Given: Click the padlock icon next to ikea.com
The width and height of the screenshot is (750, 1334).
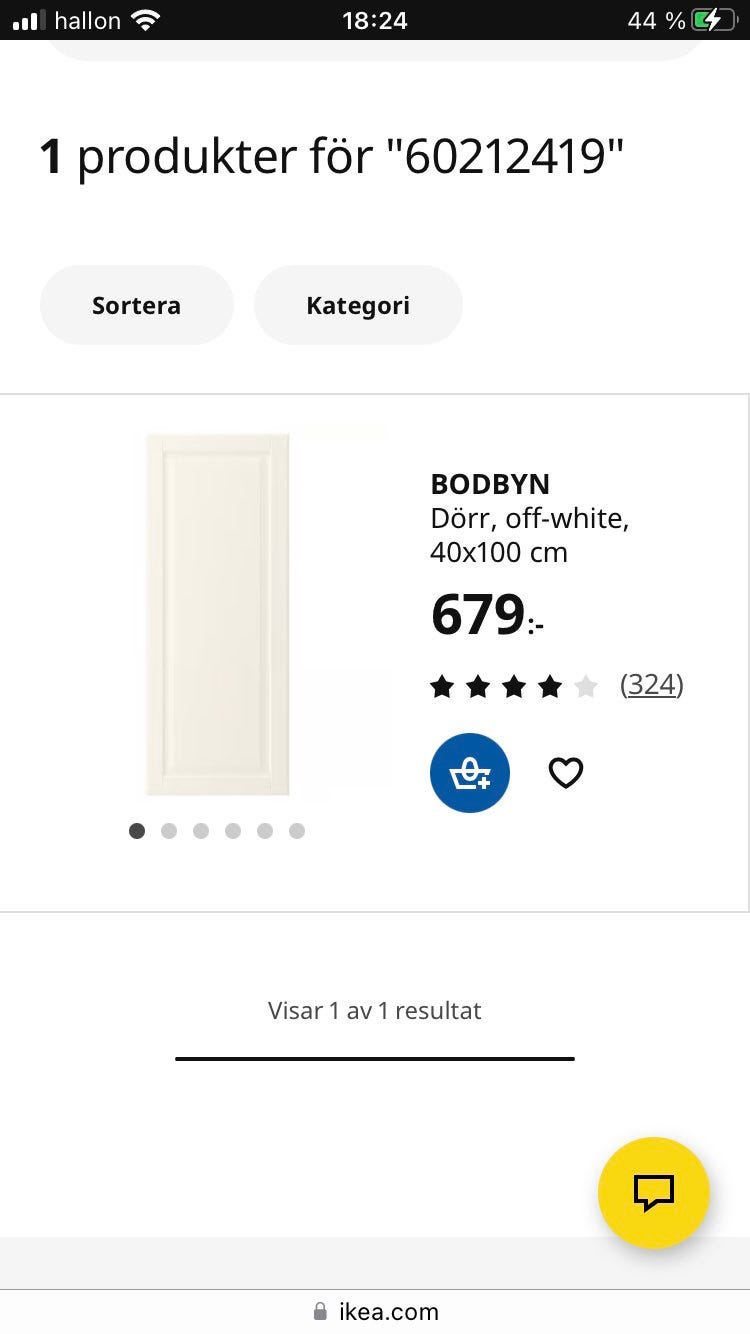Looking at the screenshot, I should point(321,1311).
